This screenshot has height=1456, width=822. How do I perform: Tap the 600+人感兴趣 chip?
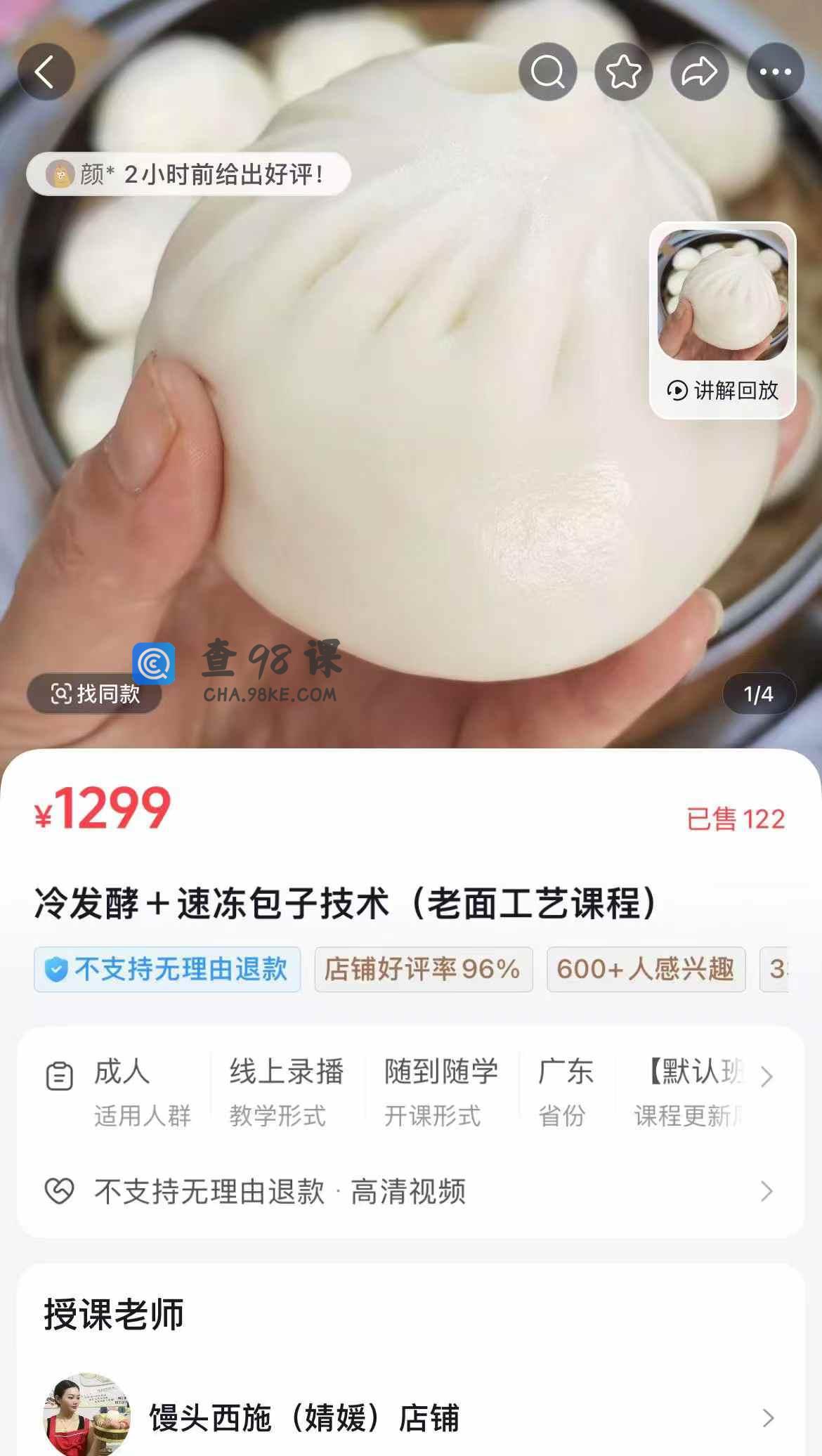[646, 970]
